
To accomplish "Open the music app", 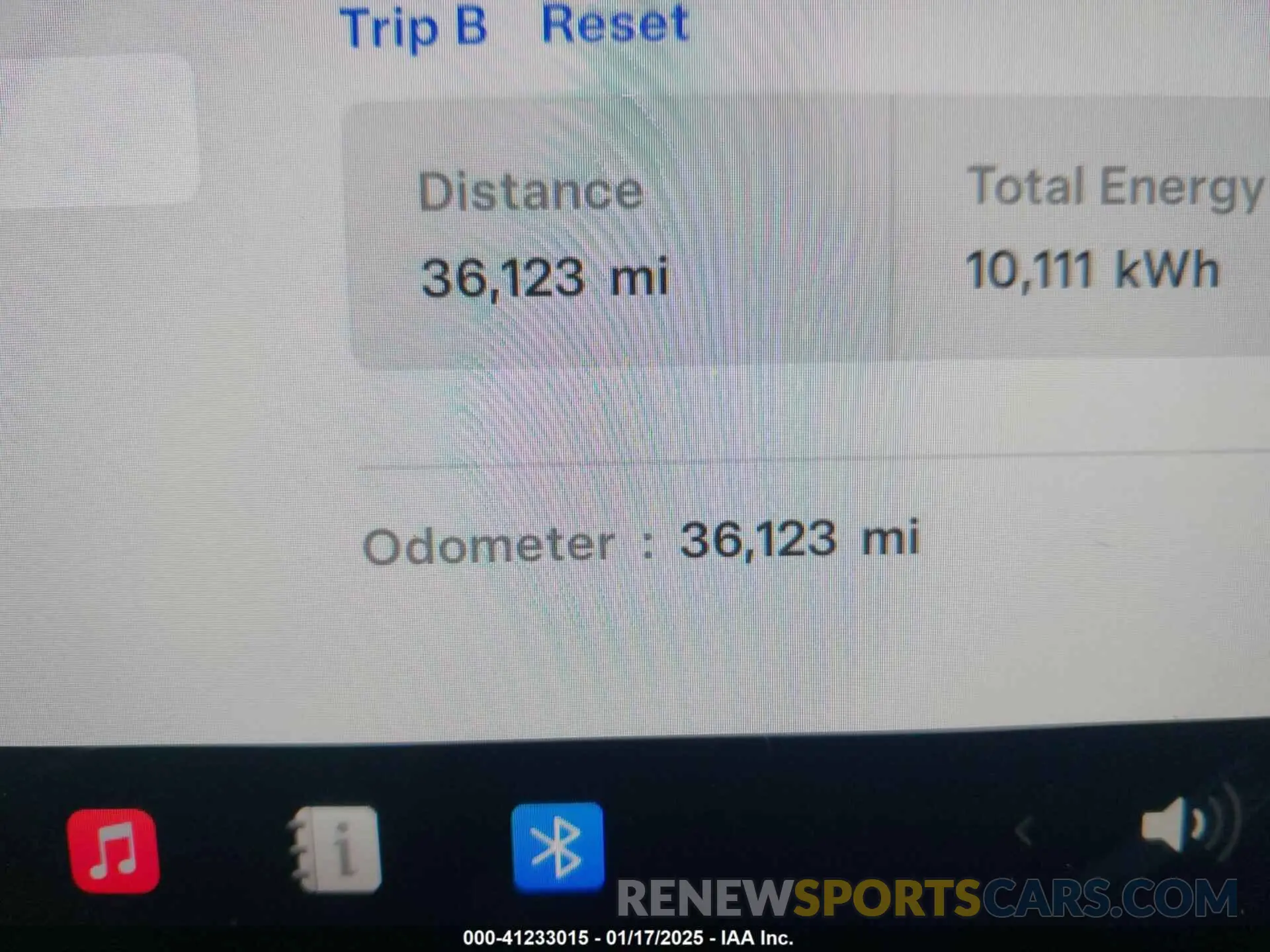I will pos(113,850).
